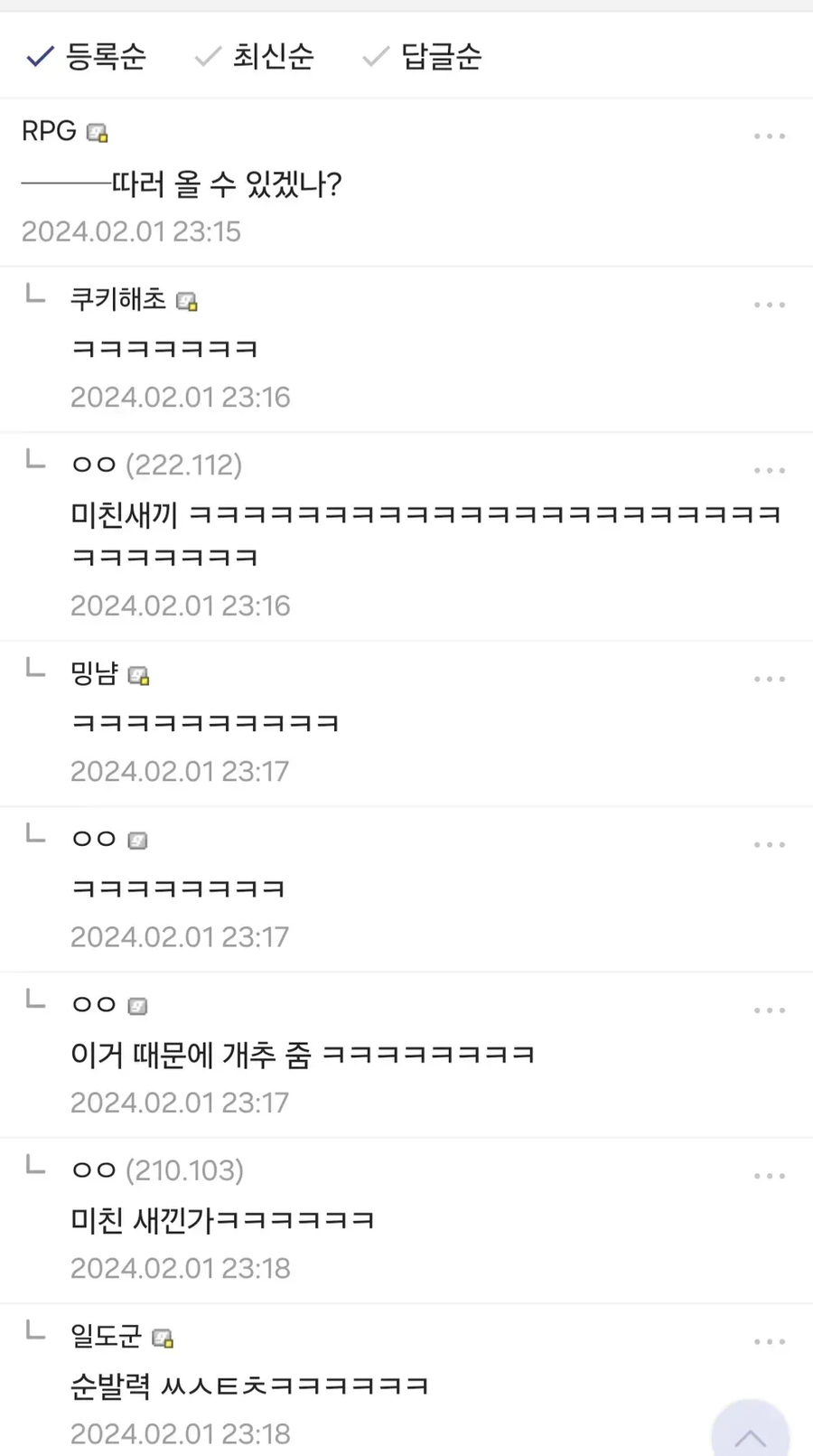Viewport: 813px width, 1456px height.
Task: Open RPG's user profile
Action: coord(50,131)
